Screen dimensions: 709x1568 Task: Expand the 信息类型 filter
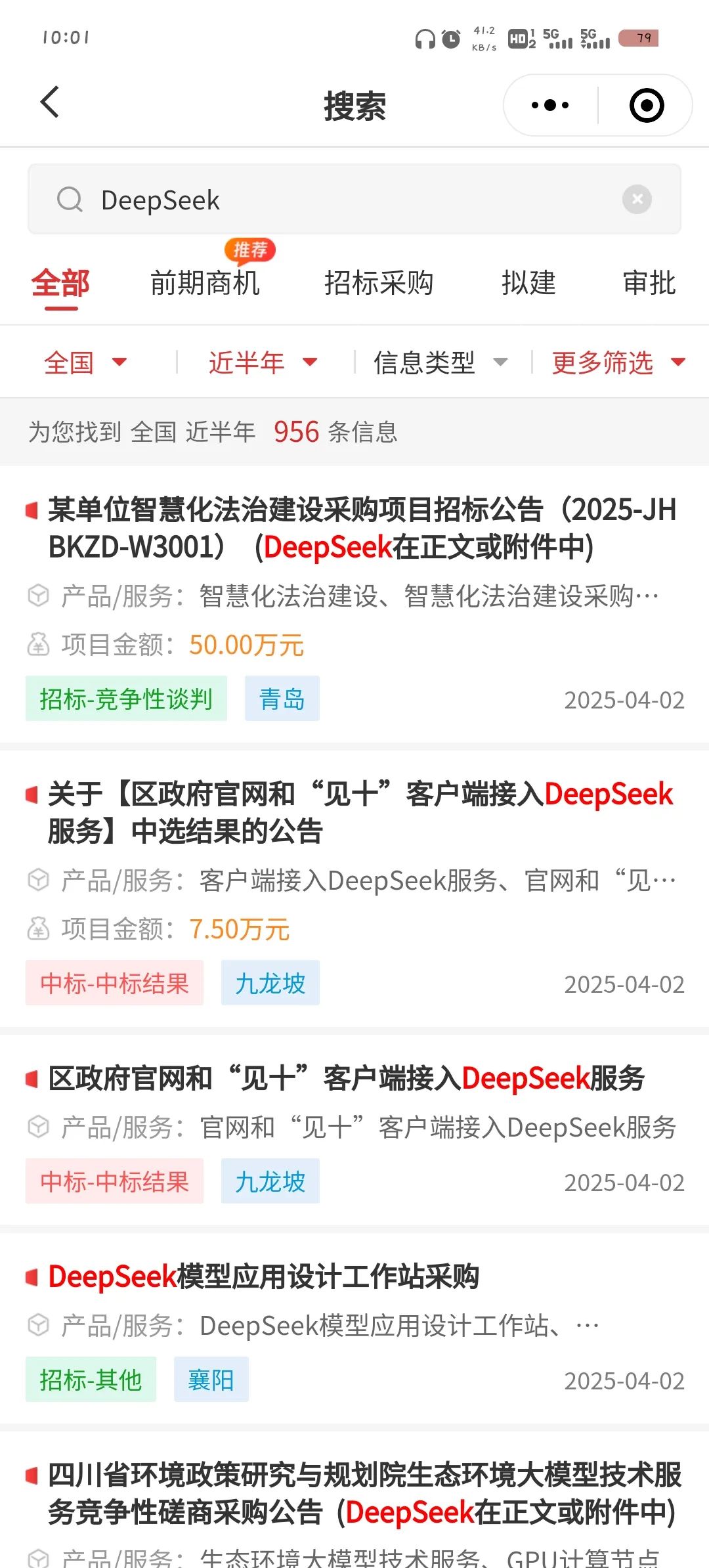coord(440,362)
